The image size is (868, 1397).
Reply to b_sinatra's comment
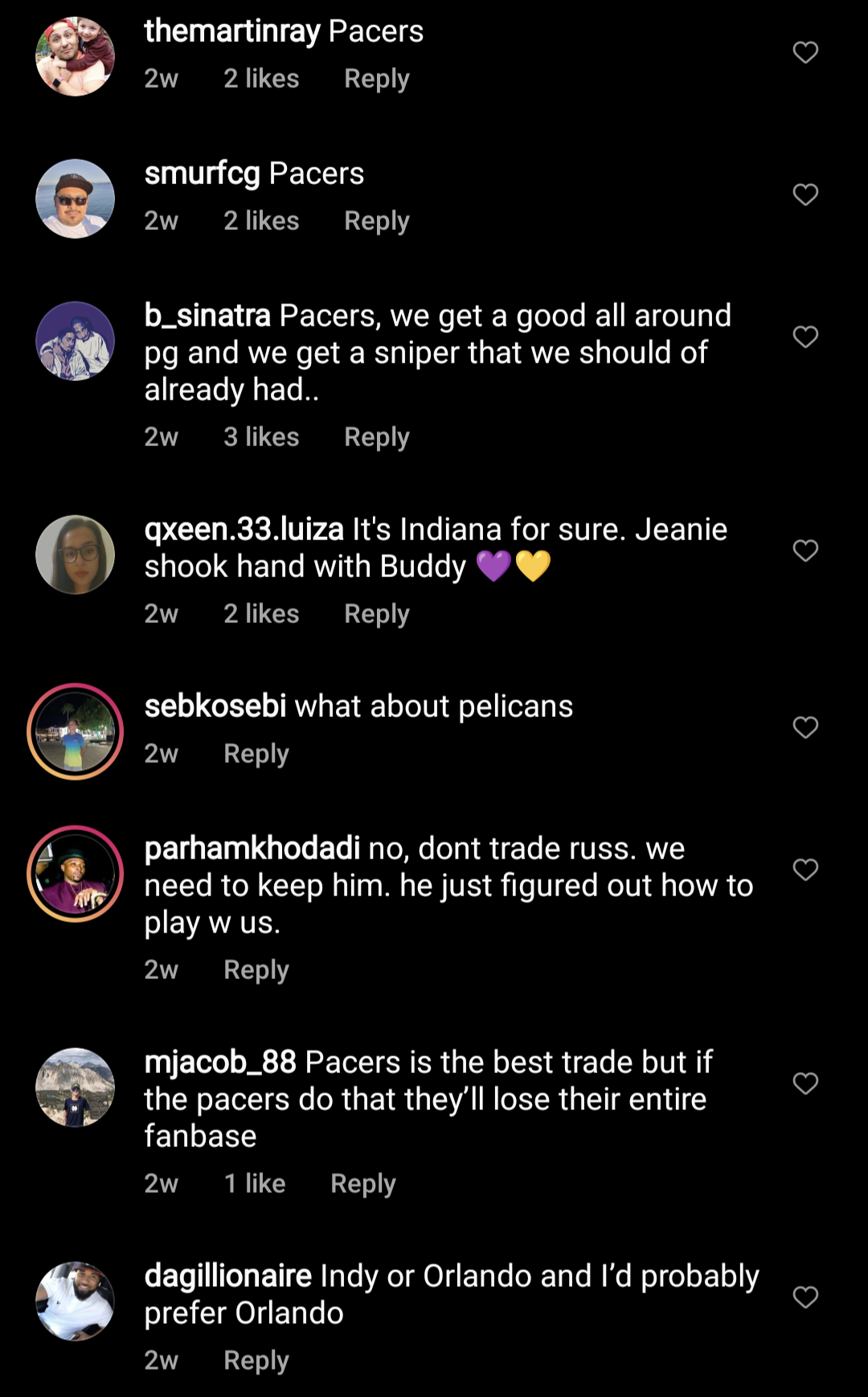(376, 437)
